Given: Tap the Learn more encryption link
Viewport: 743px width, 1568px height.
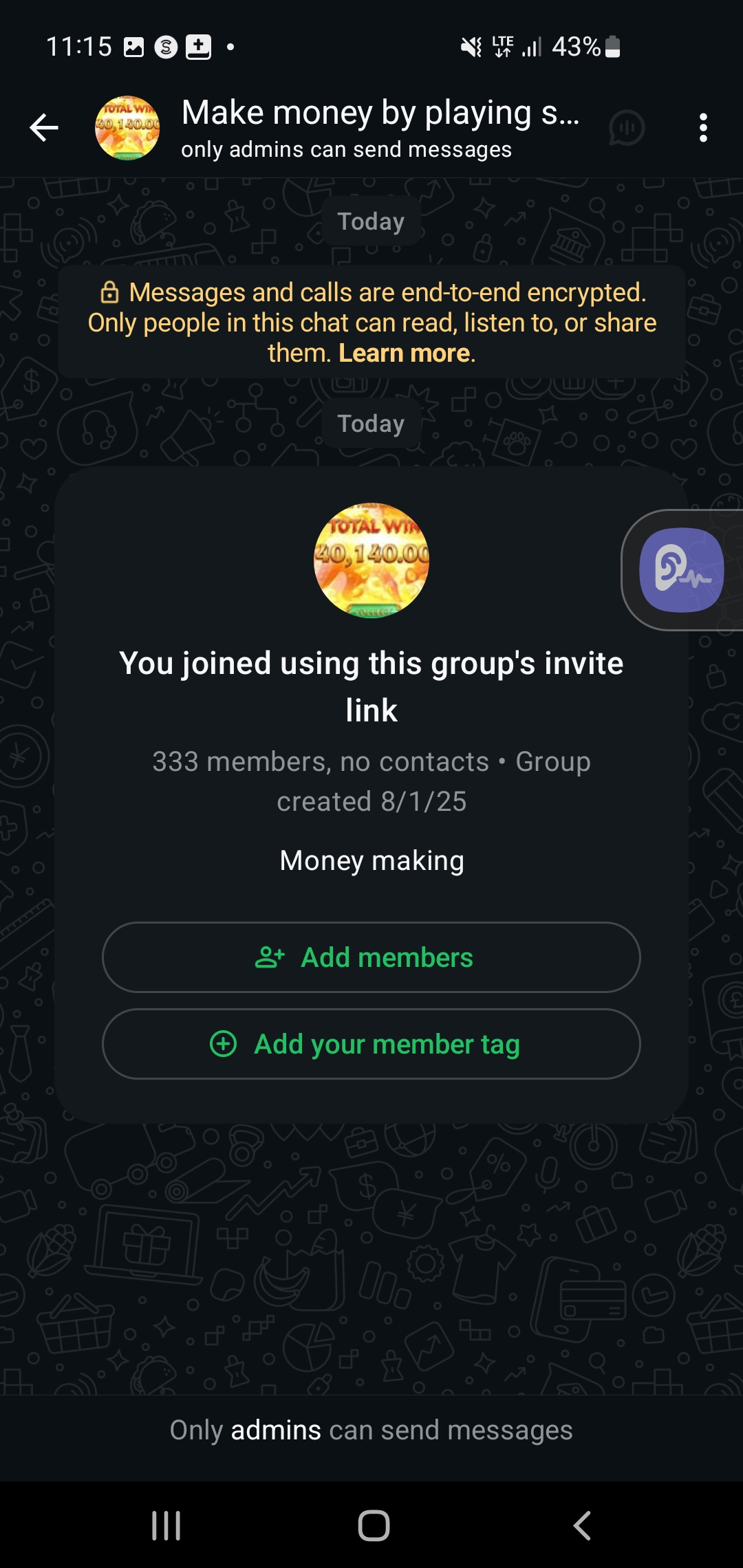Looking at the screenshot, I should [405, 353].
